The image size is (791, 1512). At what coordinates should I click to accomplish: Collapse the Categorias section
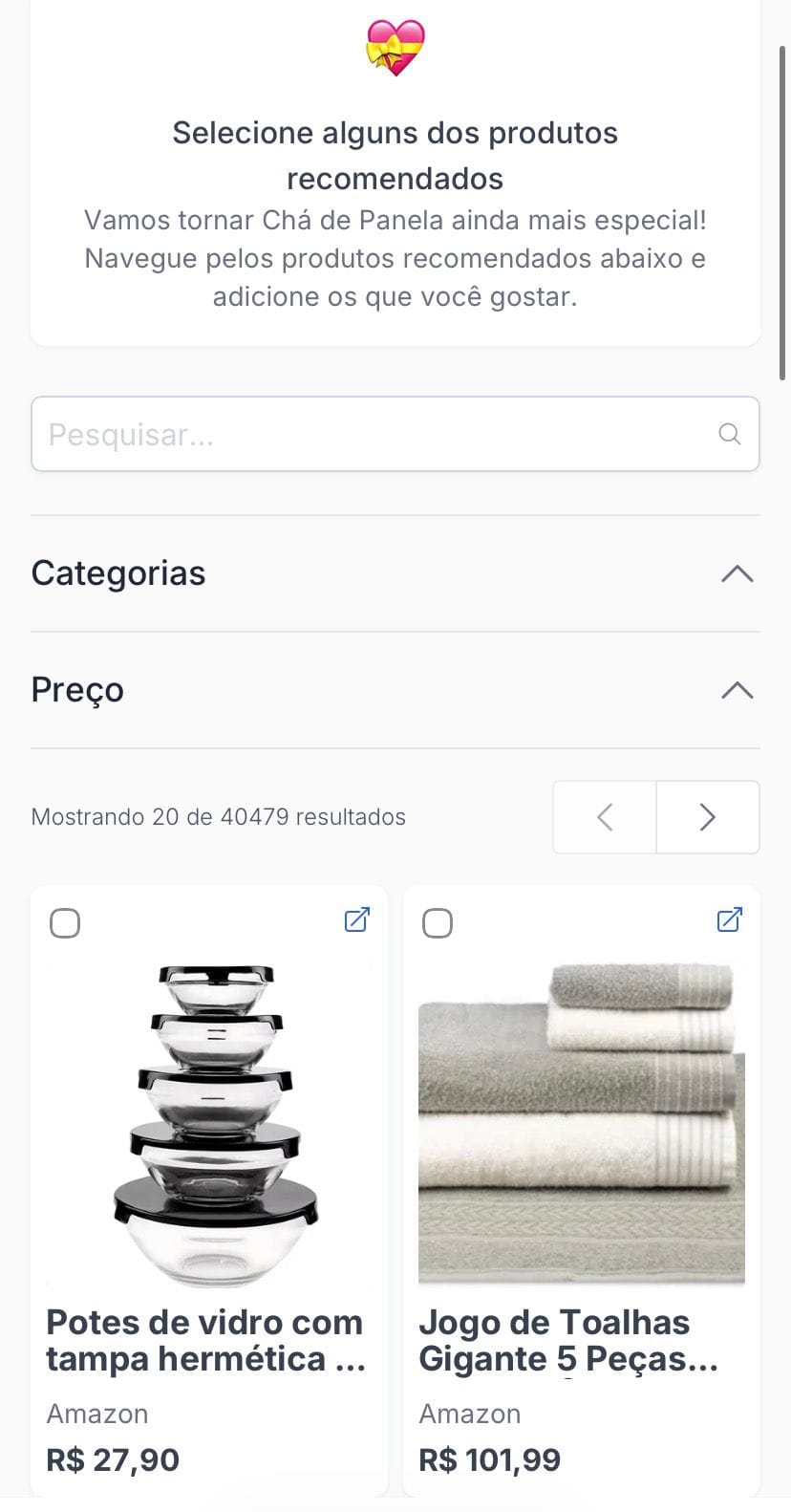pyautogui.click(x=737, y=573)
